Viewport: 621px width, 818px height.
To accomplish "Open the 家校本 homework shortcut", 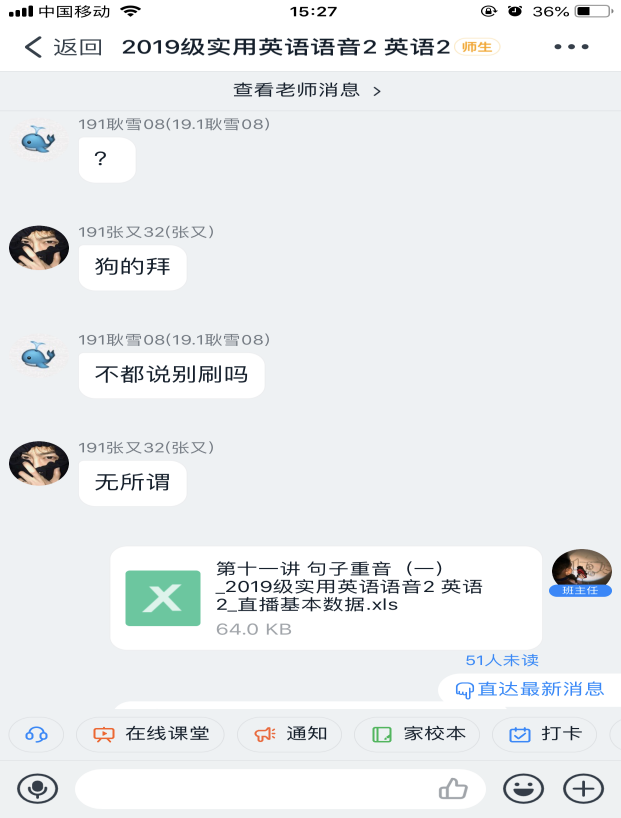I will [417, 734].
